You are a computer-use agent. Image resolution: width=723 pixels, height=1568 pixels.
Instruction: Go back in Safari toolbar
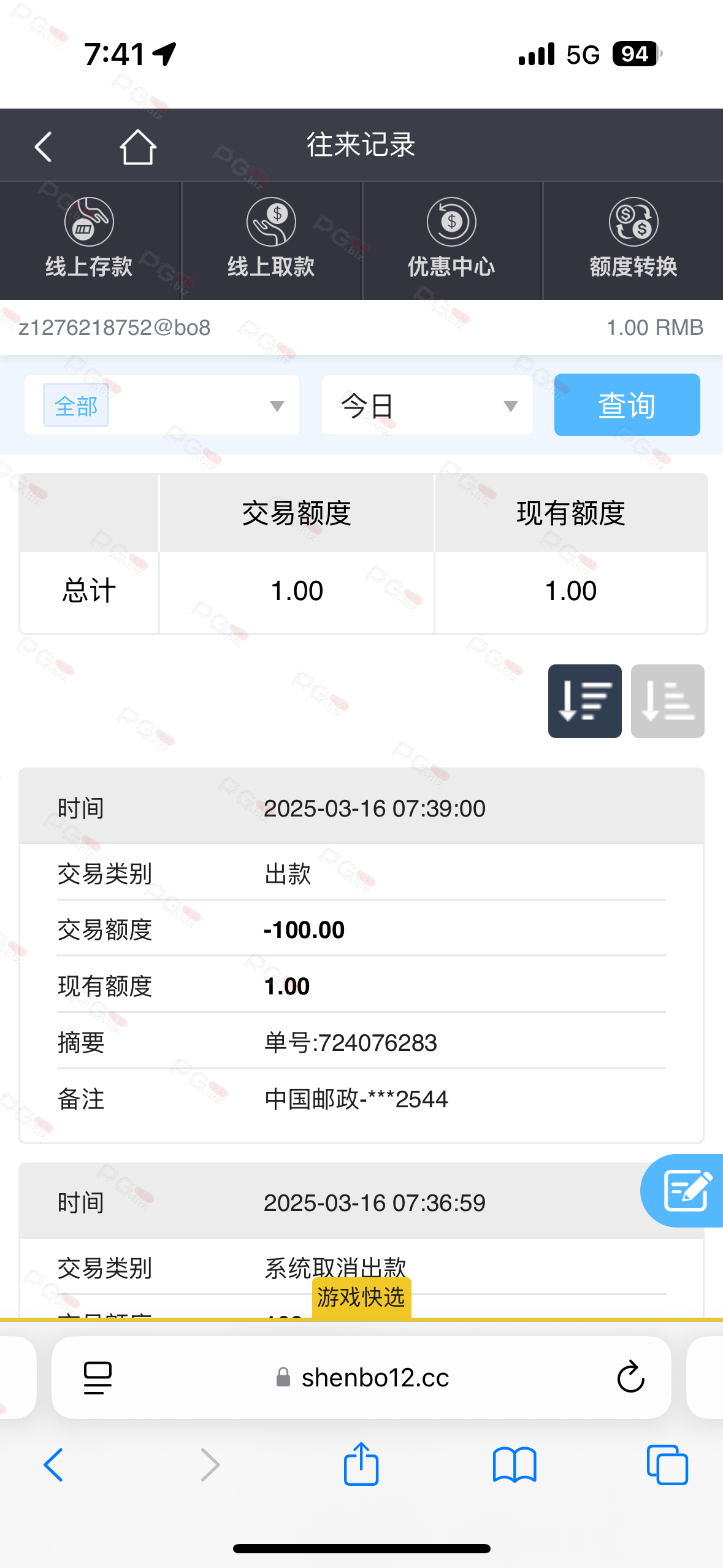click(53, 1465)
